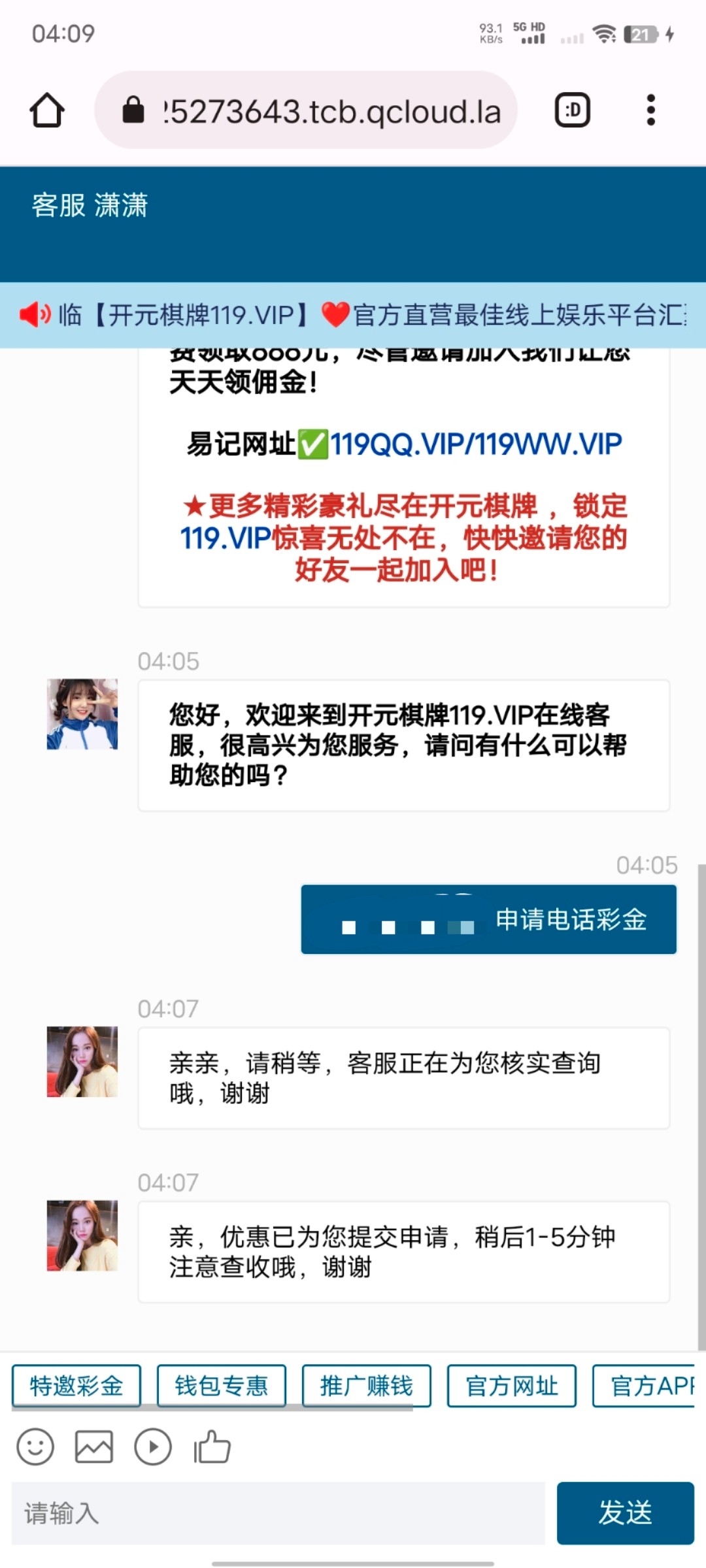Screen dimensions: 706x1568
Task: Attach a video to the chat
Action: [153, 1447]
